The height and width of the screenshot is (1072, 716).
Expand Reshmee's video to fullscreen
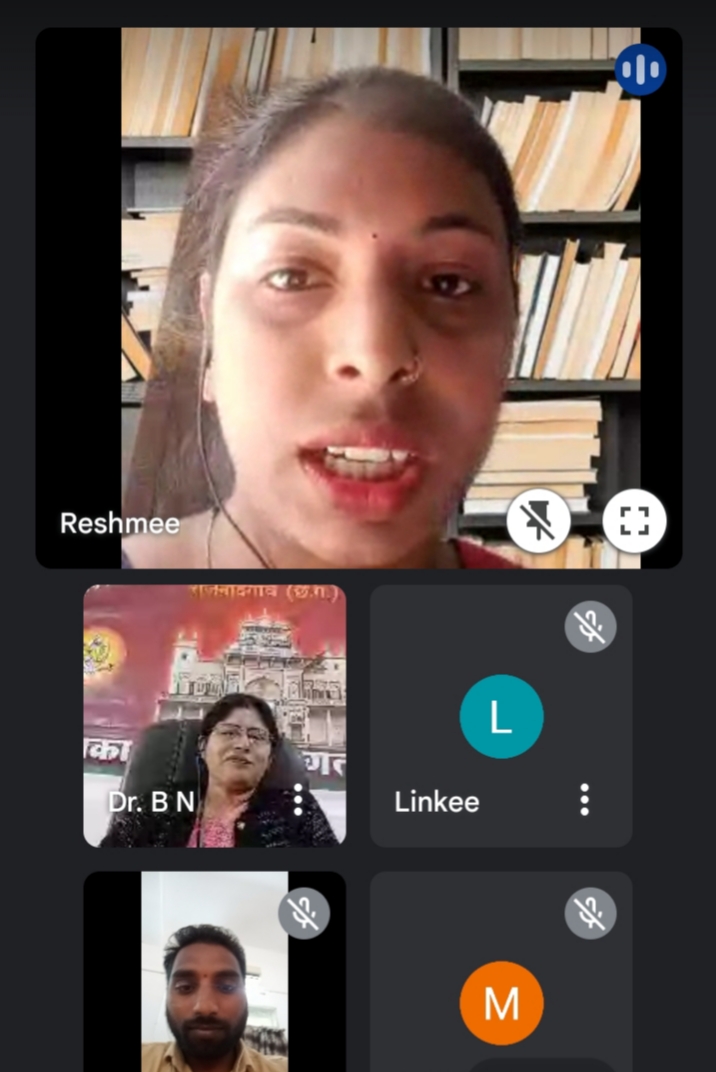[x=634, y=521]
